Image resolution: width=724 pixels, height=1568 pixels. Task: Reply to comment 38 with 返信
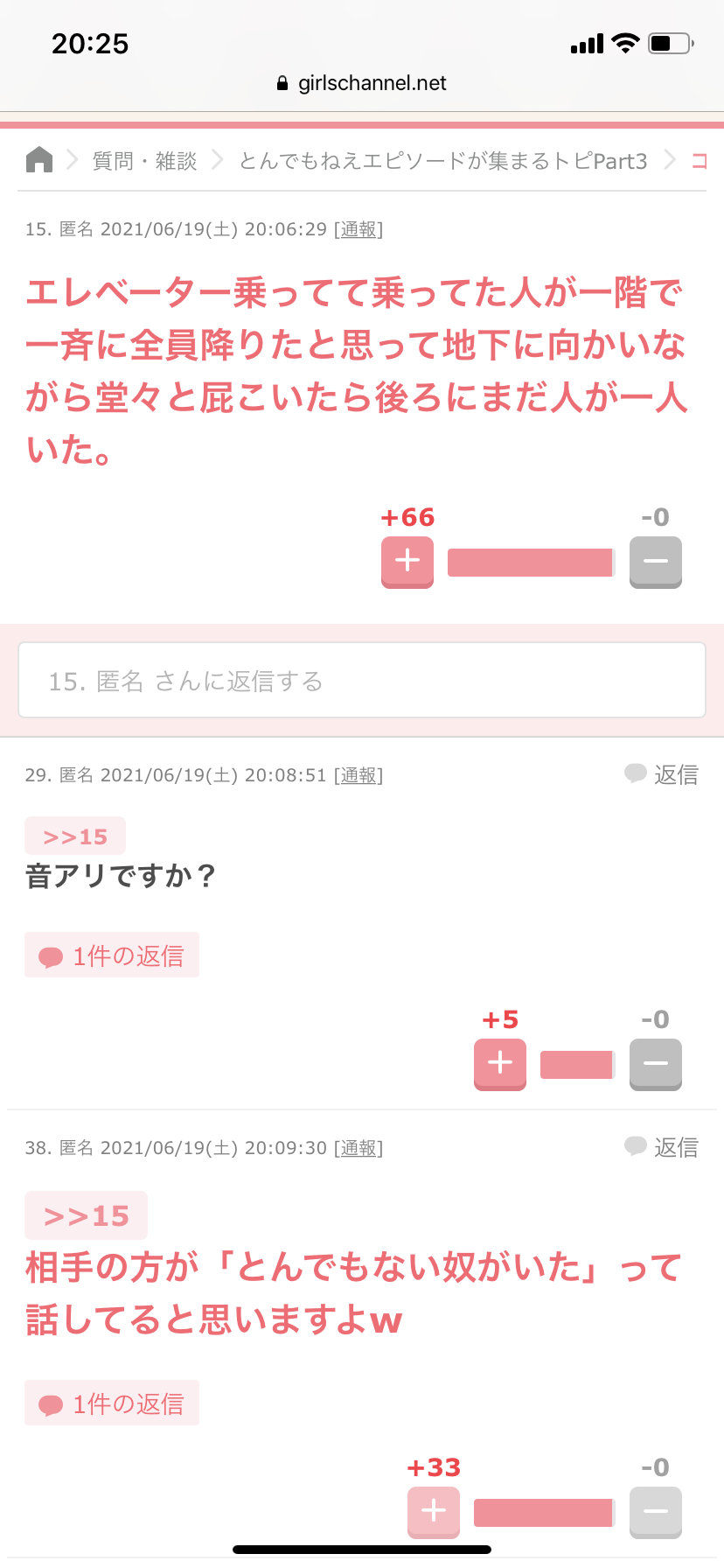pyautogui.click(x=662, y=1147)
